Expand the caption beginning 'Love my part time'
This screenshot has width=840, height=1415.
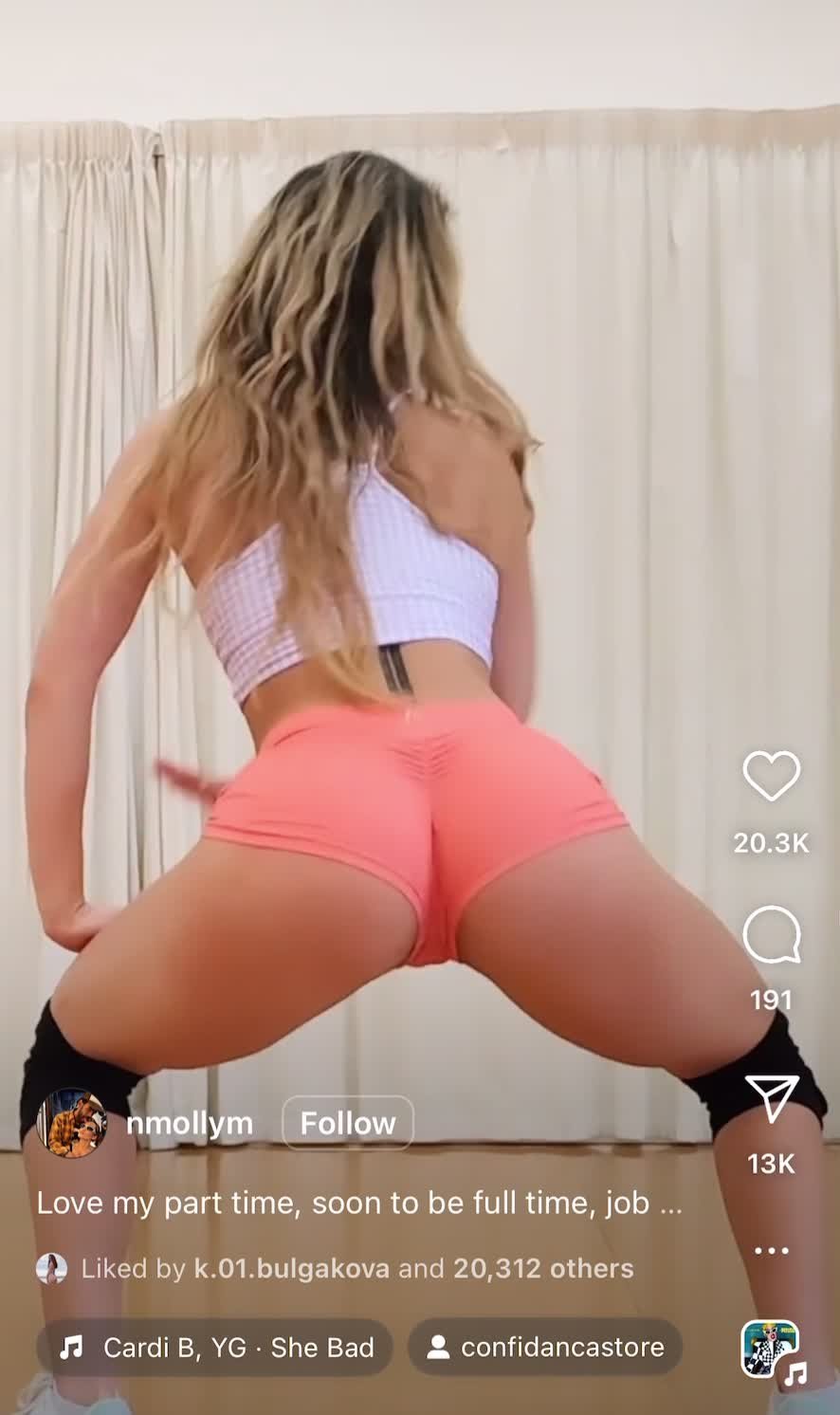pyautogui.click(x=670, y=1204)
